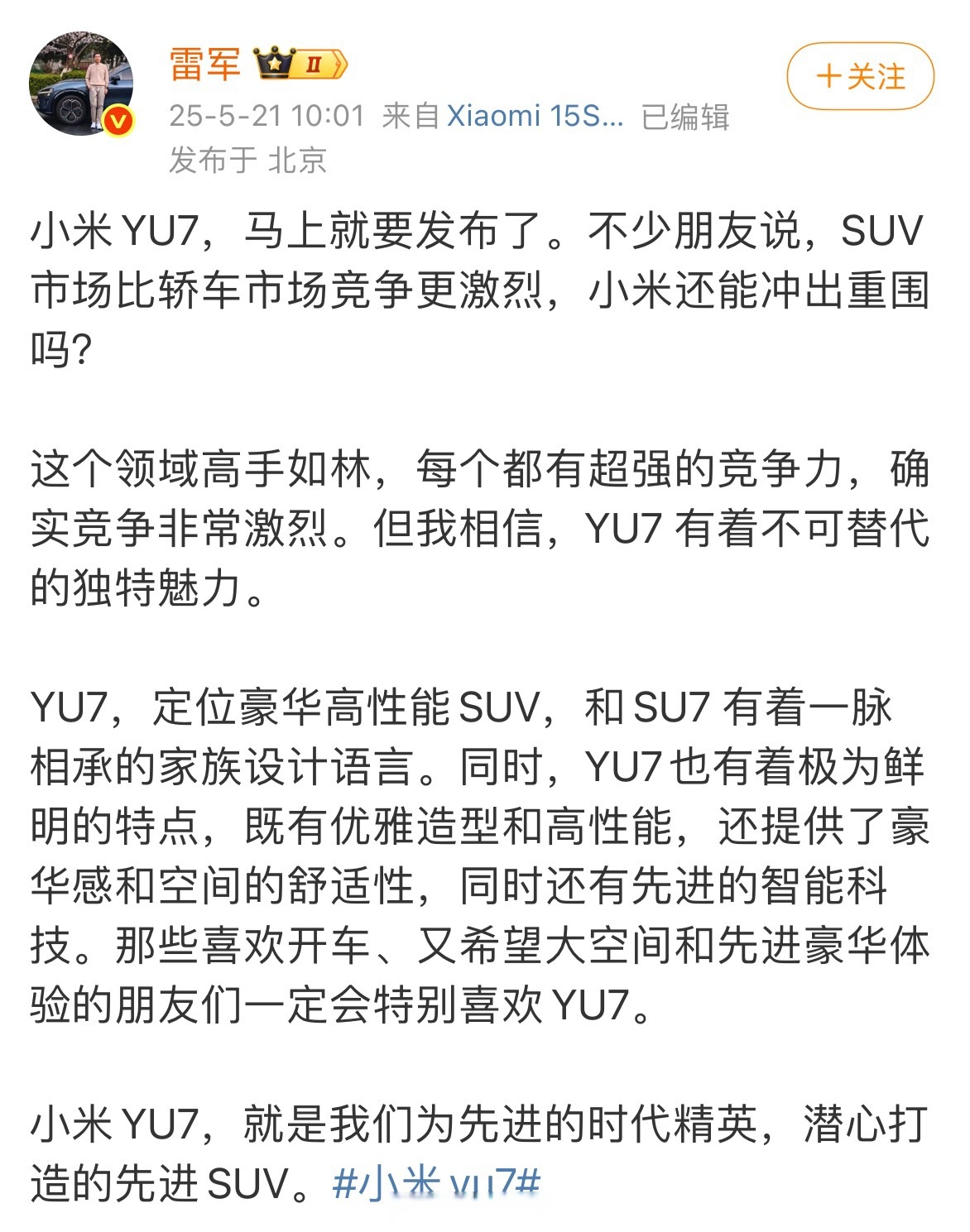Click the gold ribbon arrow on the level badge
Screen dimensions: 970x1232
click(339, 65)
